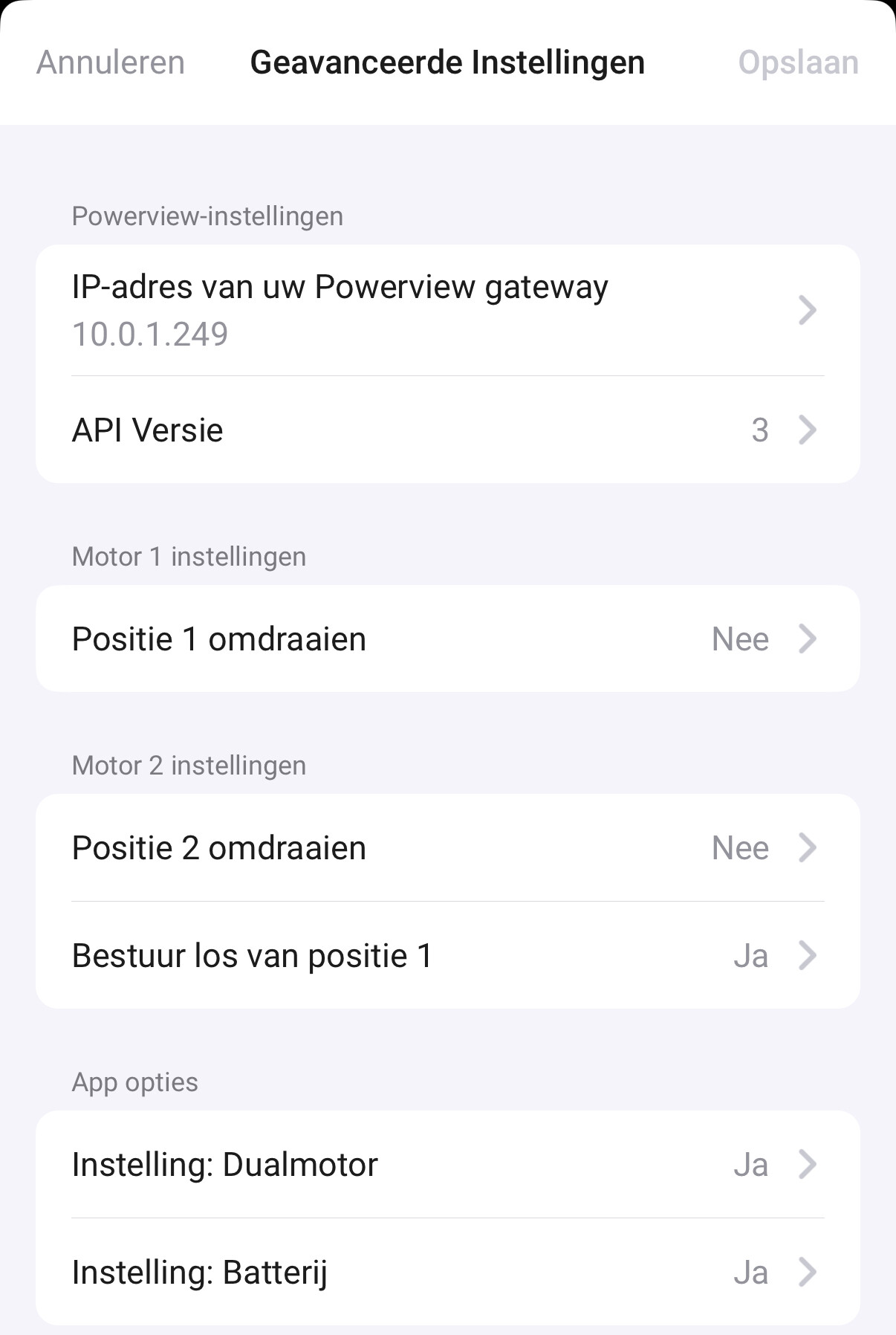896x1335 pixels.
Task: Open Positie 2 omdraaien option
Action: (447, 847)
